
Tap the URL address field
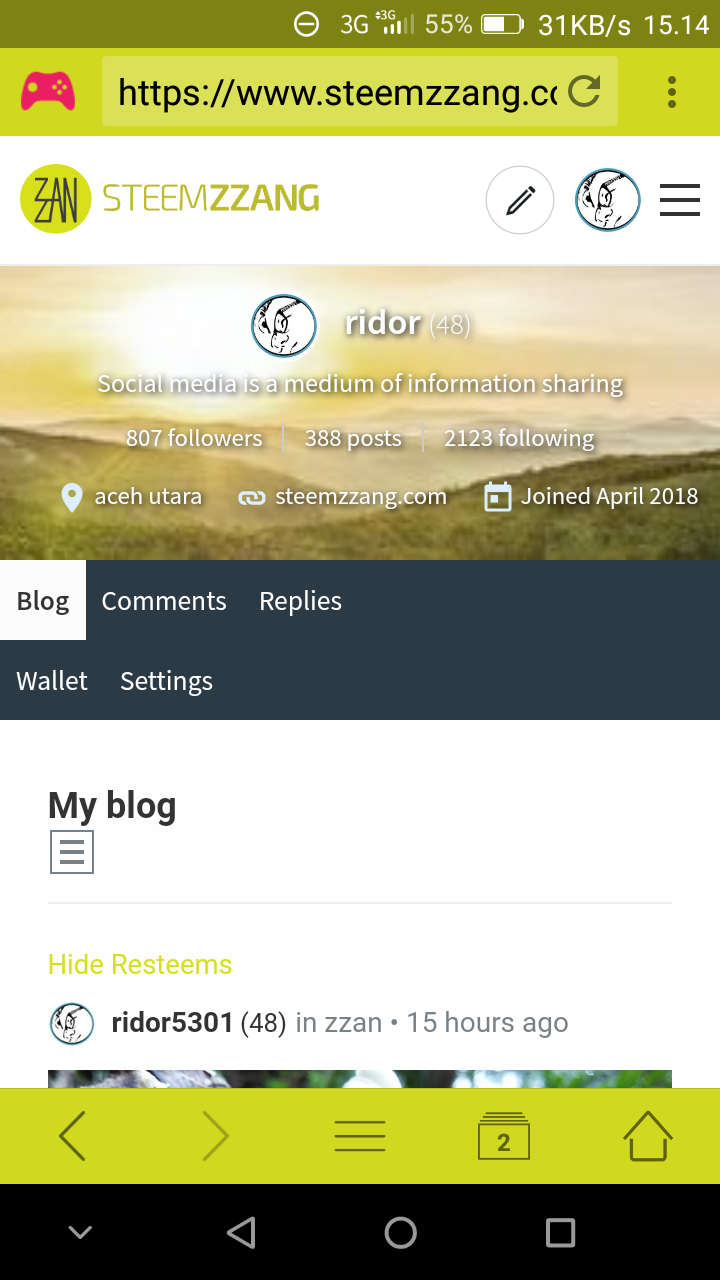point(335,92)
